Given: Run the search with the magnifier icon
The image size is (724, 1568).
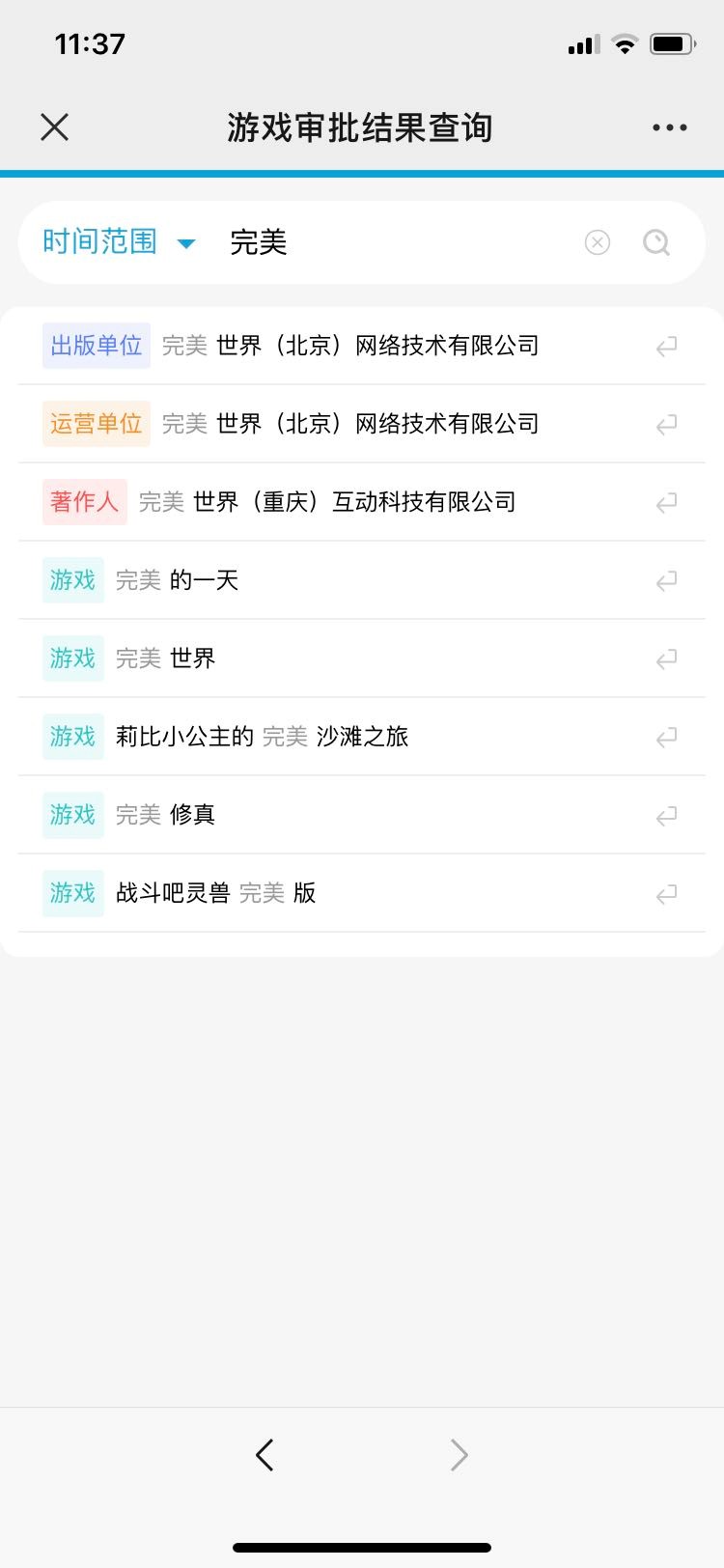Looking at the screenshot, I should pos(656,242).
